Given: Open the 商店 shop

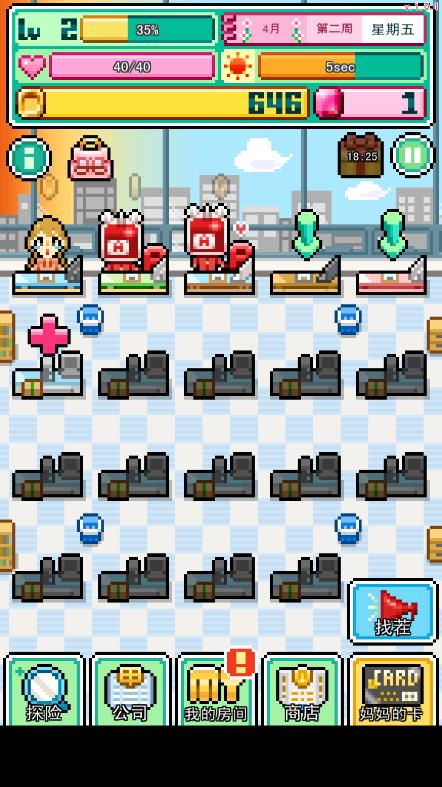Looking at the screenshot, I should coord(303,690).
